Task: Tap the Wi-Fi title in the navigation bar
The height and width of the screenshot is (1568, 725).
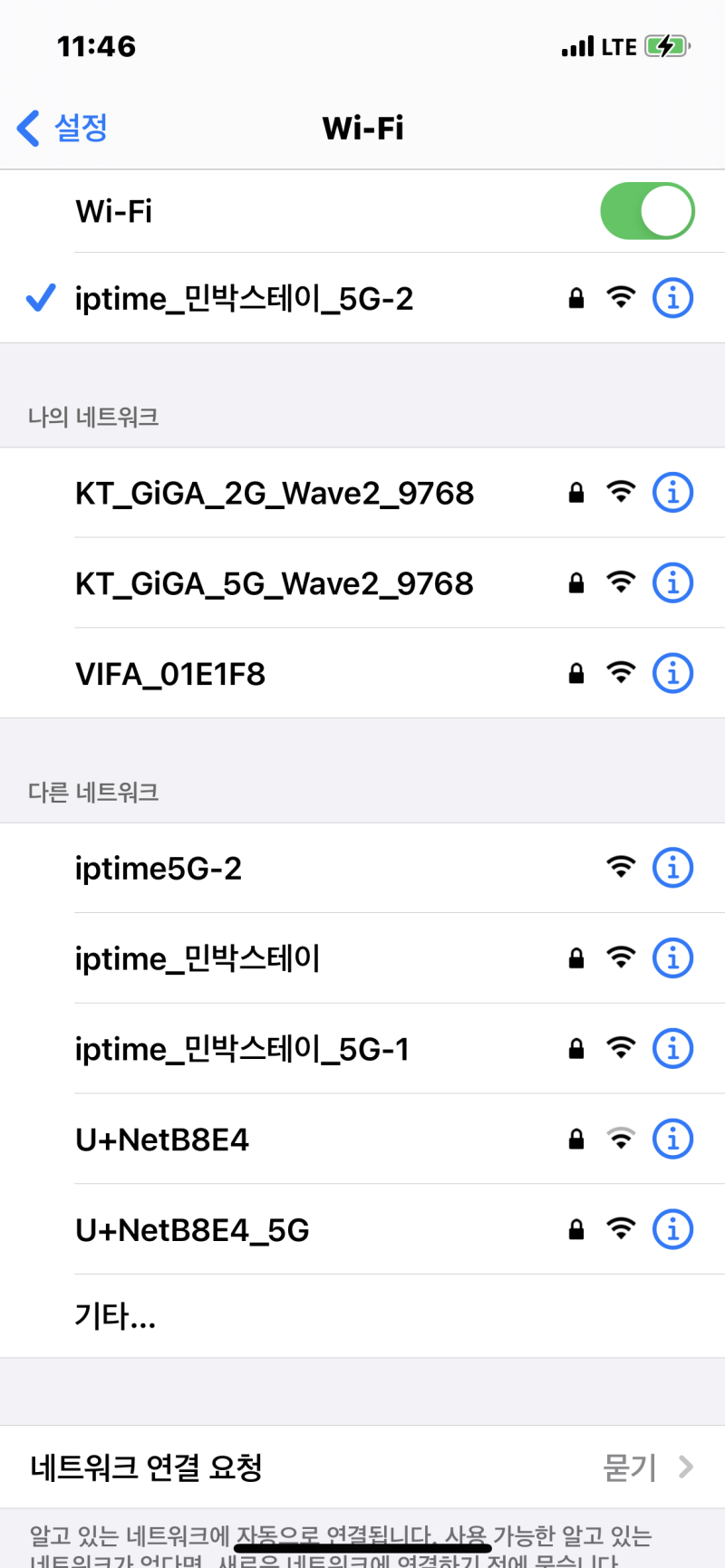Action: click(x=362, y=129)
